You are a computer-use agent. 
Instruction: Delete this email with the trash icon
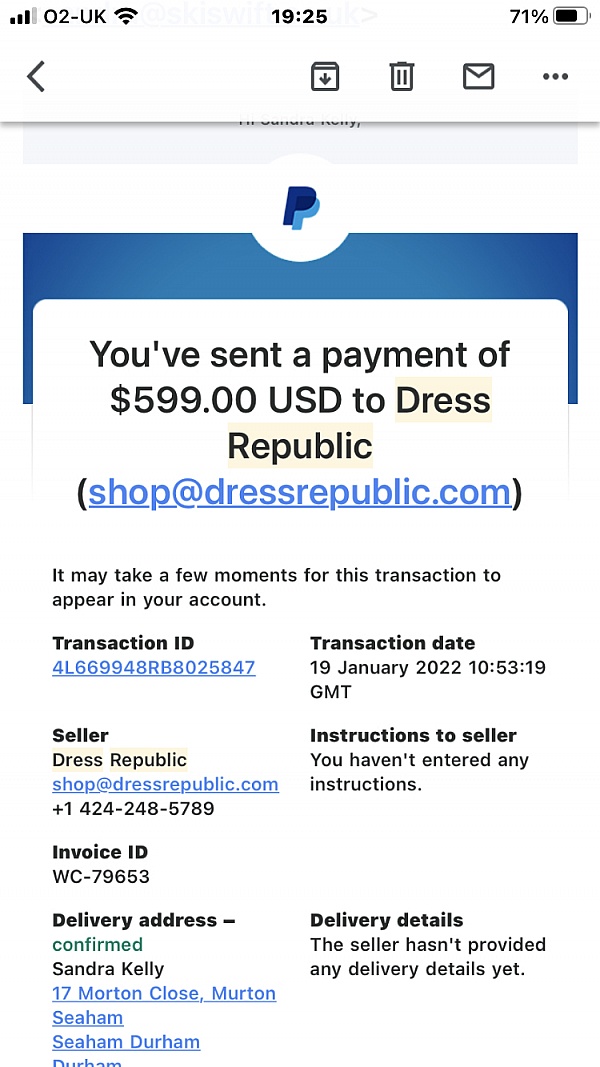click(401, 76)
